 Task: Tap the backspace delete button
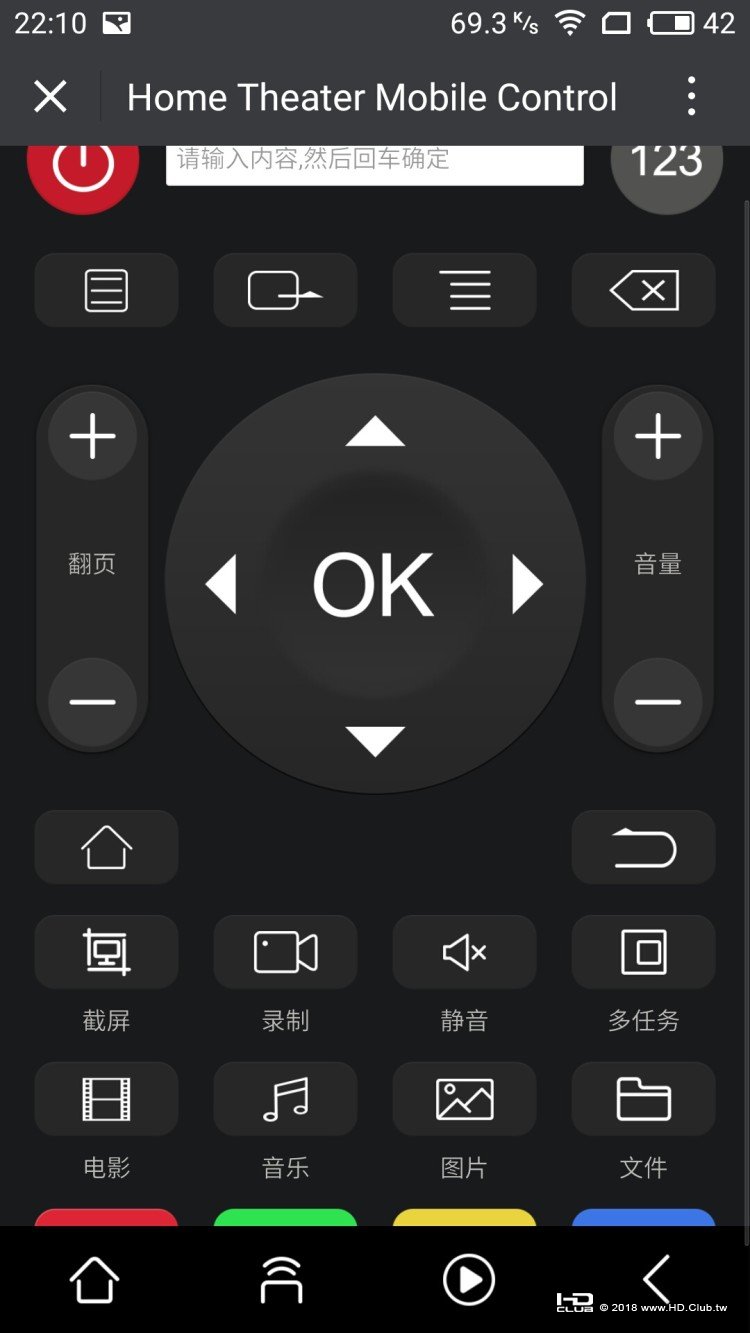pos(643,291)
